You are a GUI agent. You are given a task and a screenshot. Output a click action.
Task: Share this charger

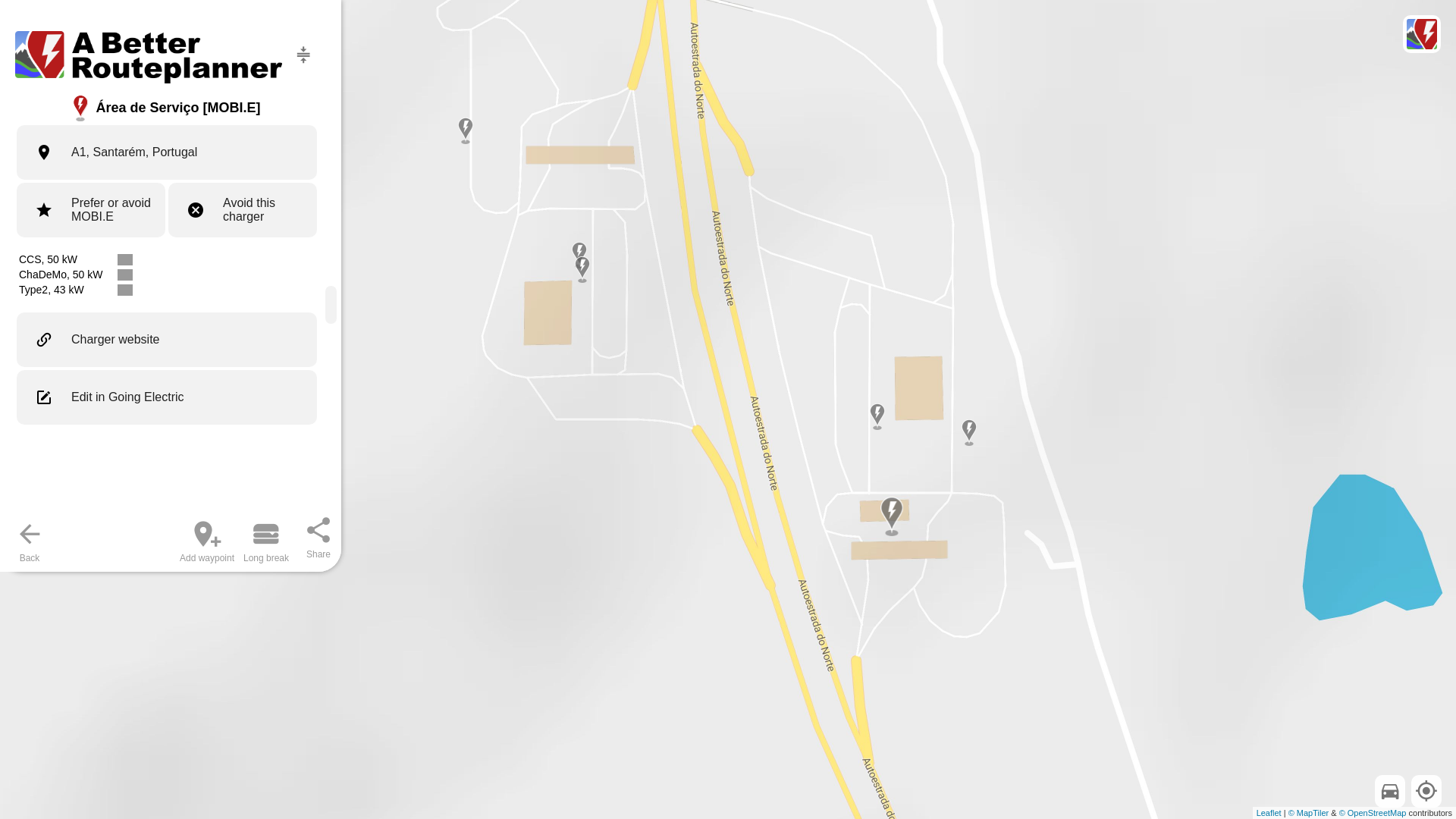(x=318, y=538)
